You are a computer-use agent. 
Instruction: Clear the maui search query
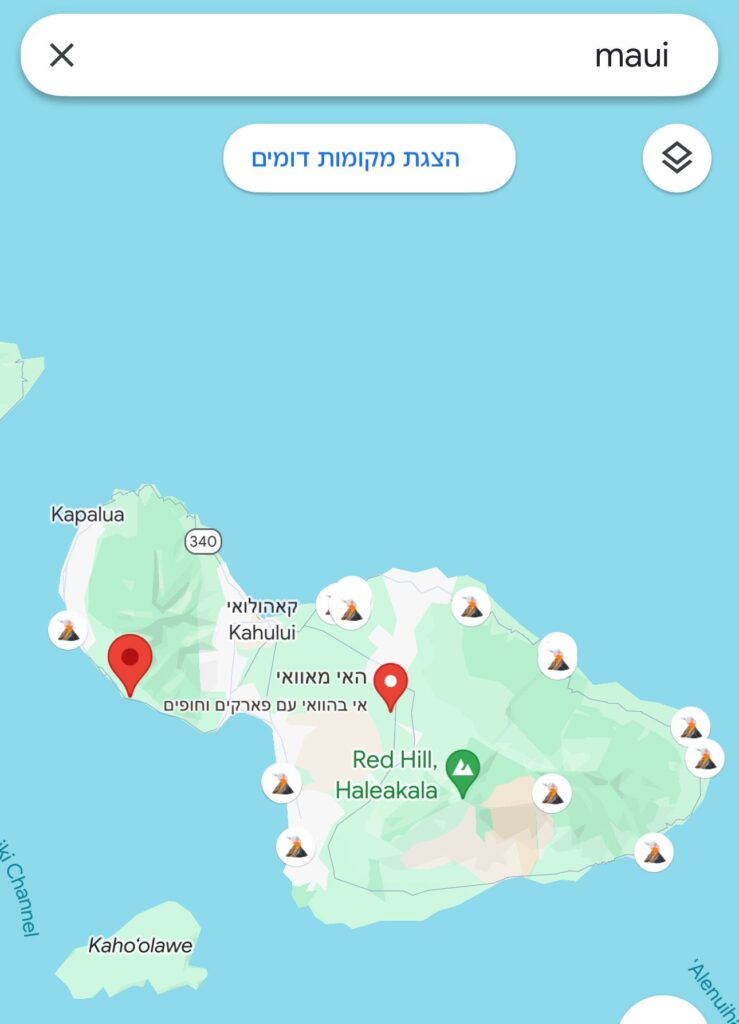coord(62,55)
